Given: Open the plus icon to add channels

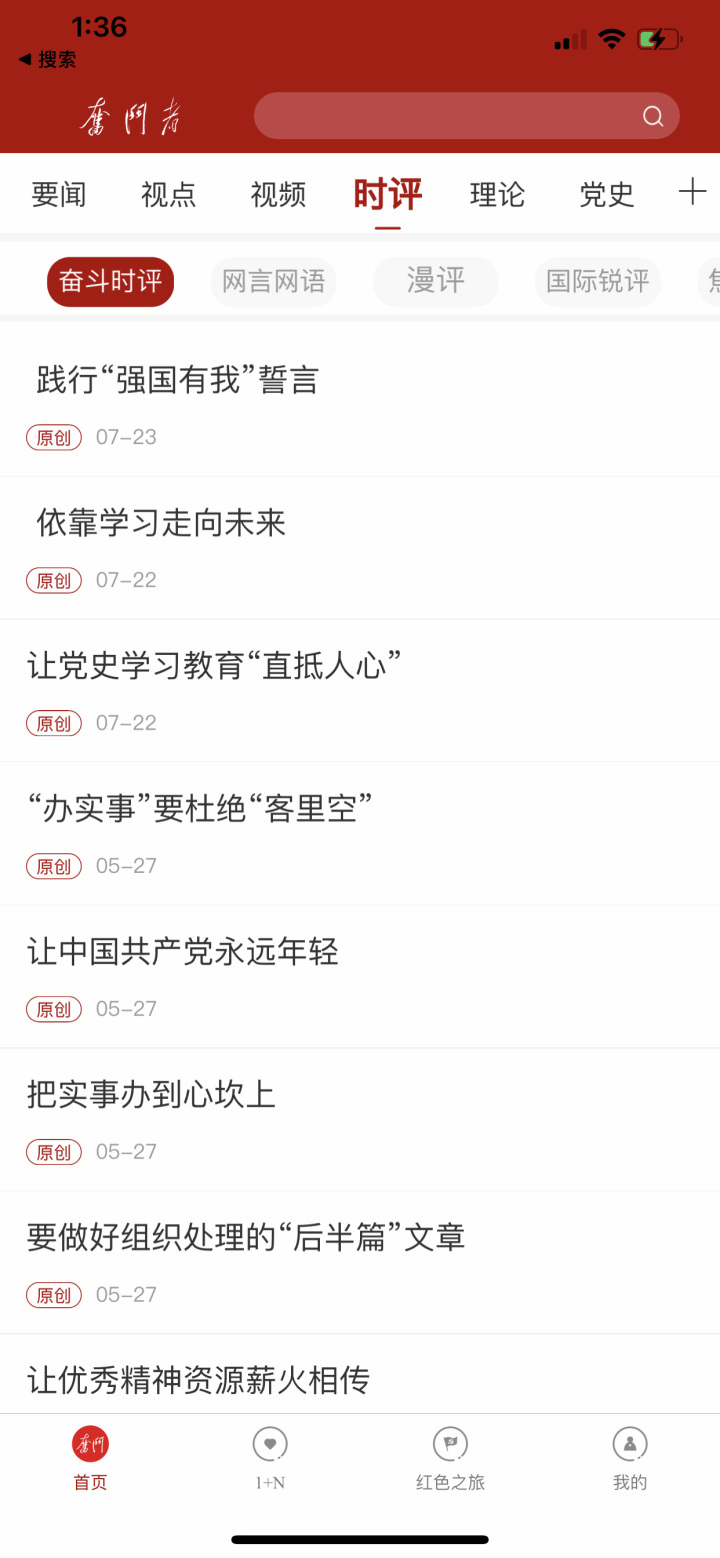Looking at the screenshot, I should 692,192.
